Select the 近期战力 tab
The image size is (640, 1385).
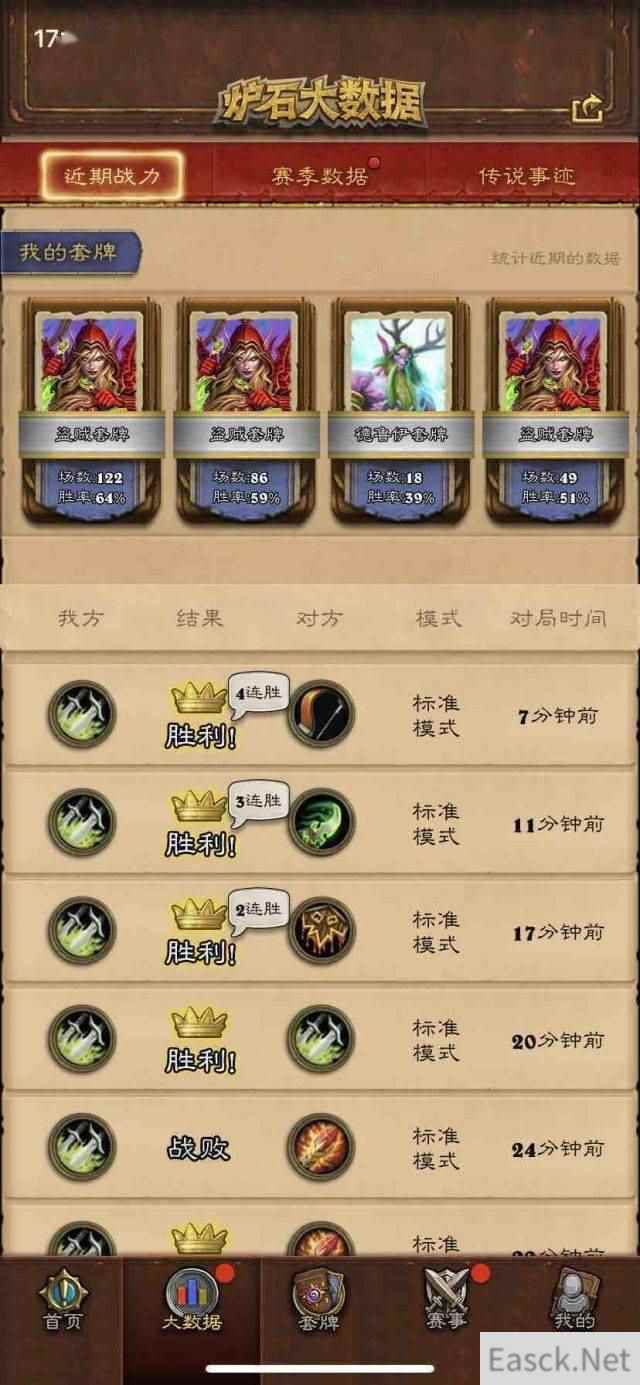112,176
